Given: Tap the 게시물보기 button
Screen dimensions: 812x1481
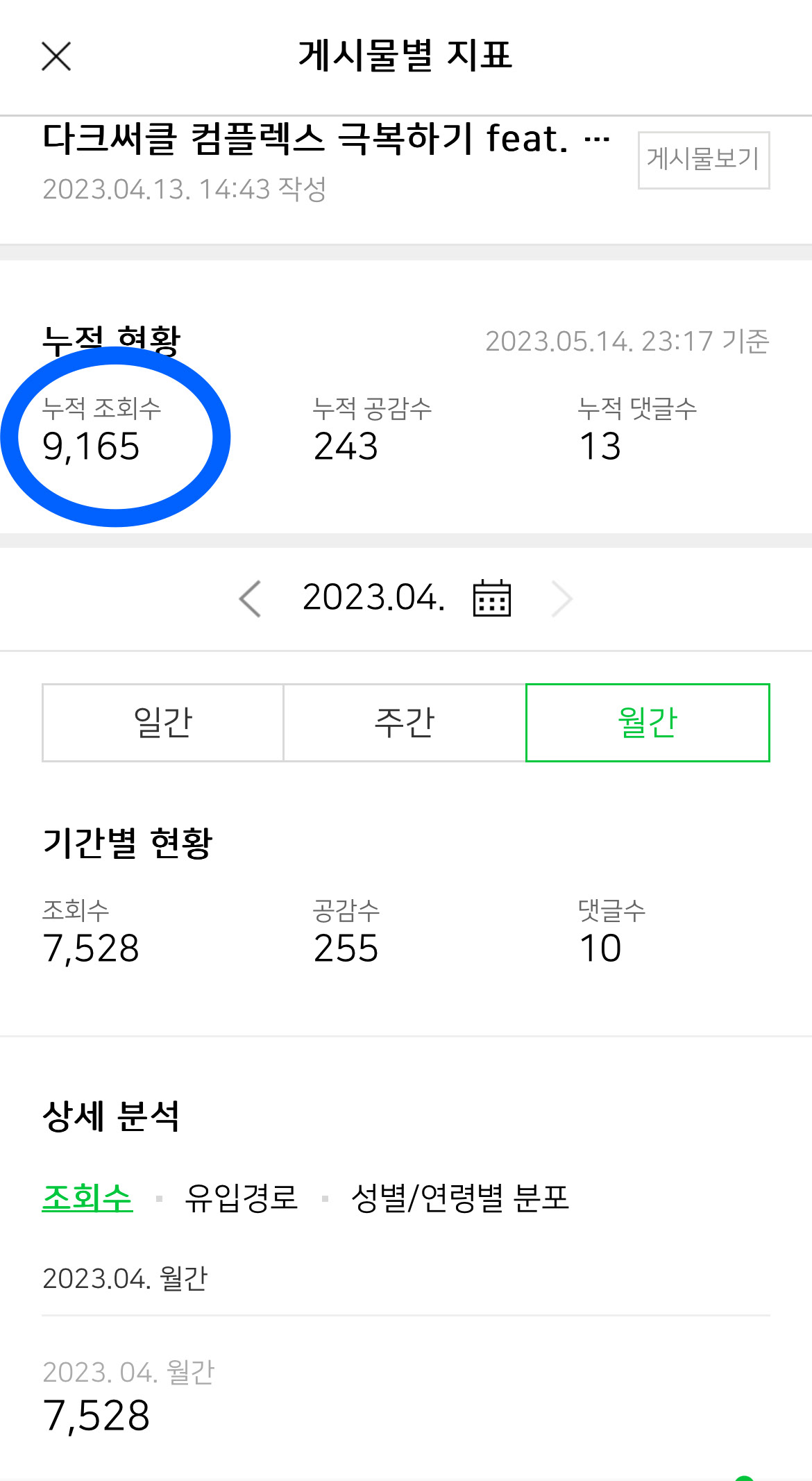Looking at the screenshot, I should [x=703, y=160].
